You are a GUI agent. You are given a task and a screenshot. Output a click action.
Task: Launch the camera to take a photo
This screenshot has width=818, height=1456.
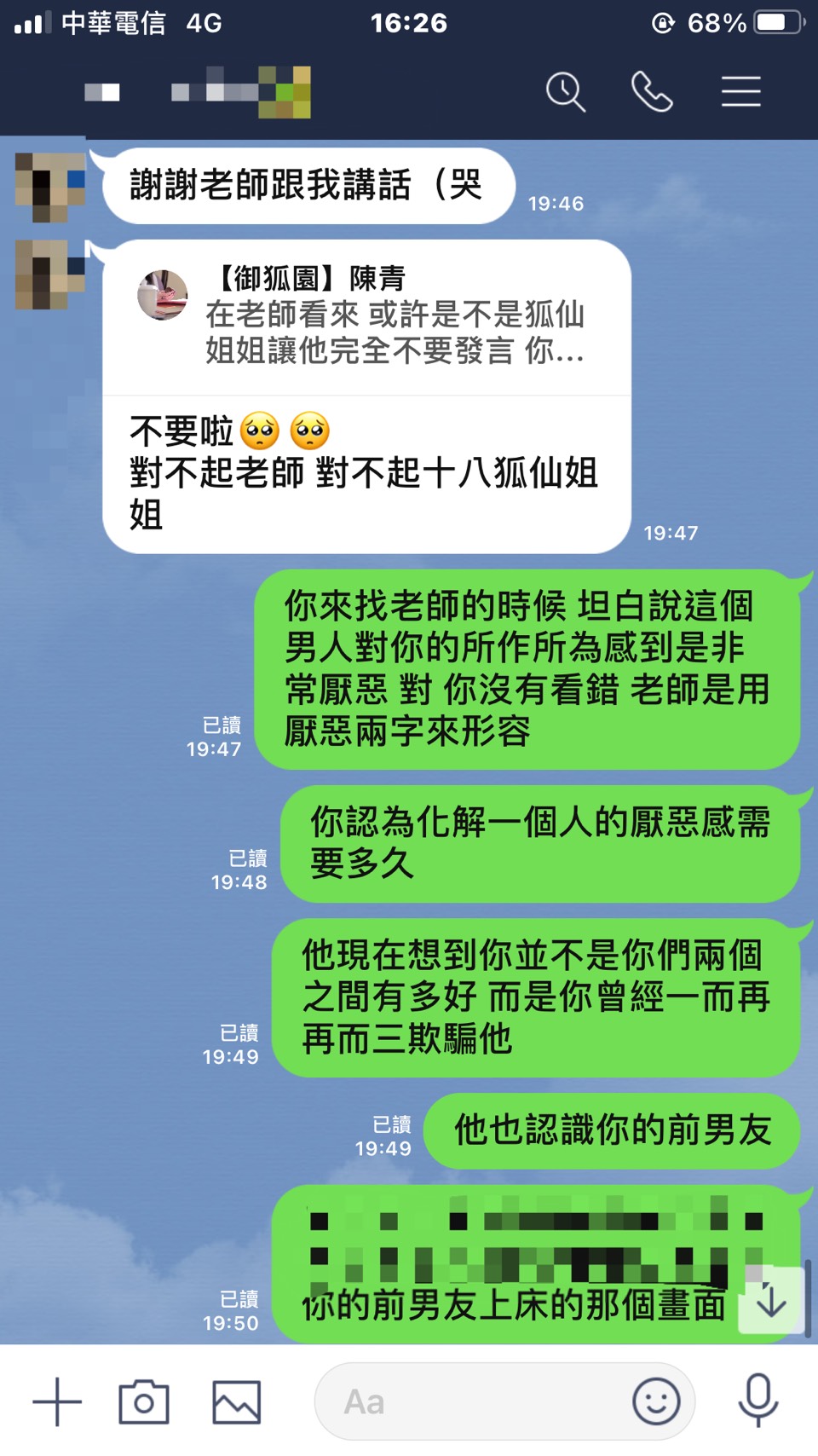tap(144, 1401)
